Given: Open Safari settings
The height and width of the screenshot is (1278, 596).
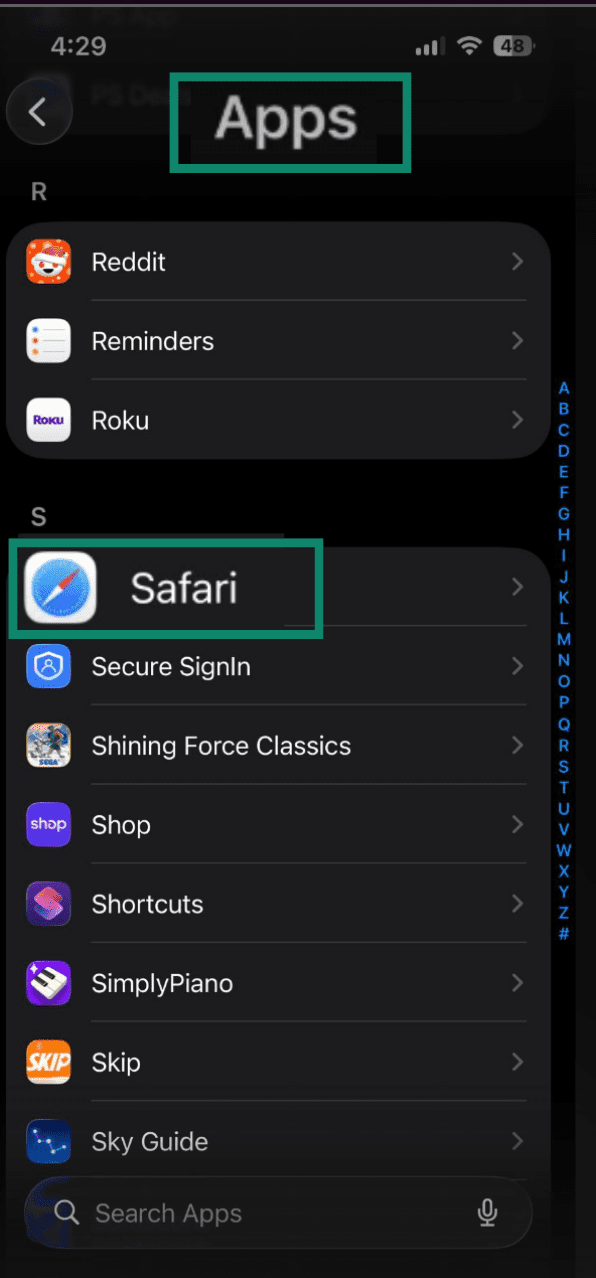Looking at the screenshot, I should [278, 587].
